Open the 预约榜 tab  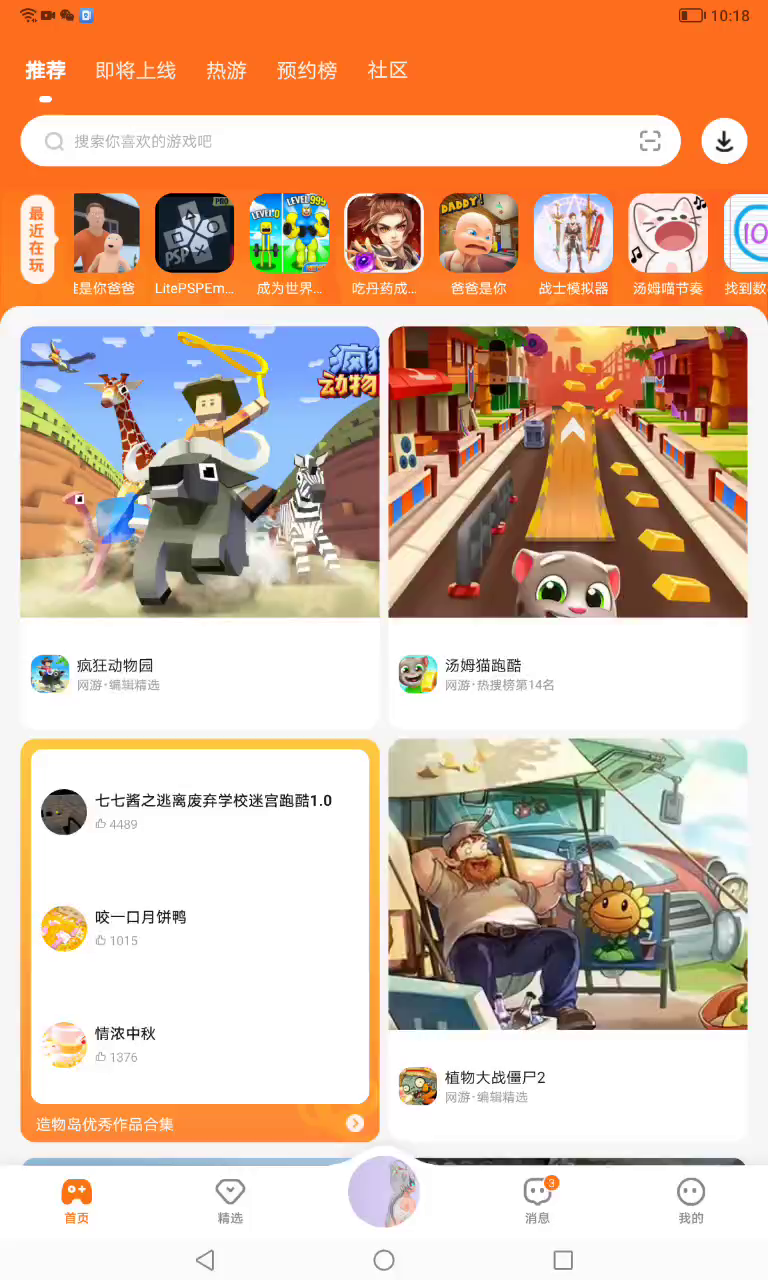[x=307, y=71]
